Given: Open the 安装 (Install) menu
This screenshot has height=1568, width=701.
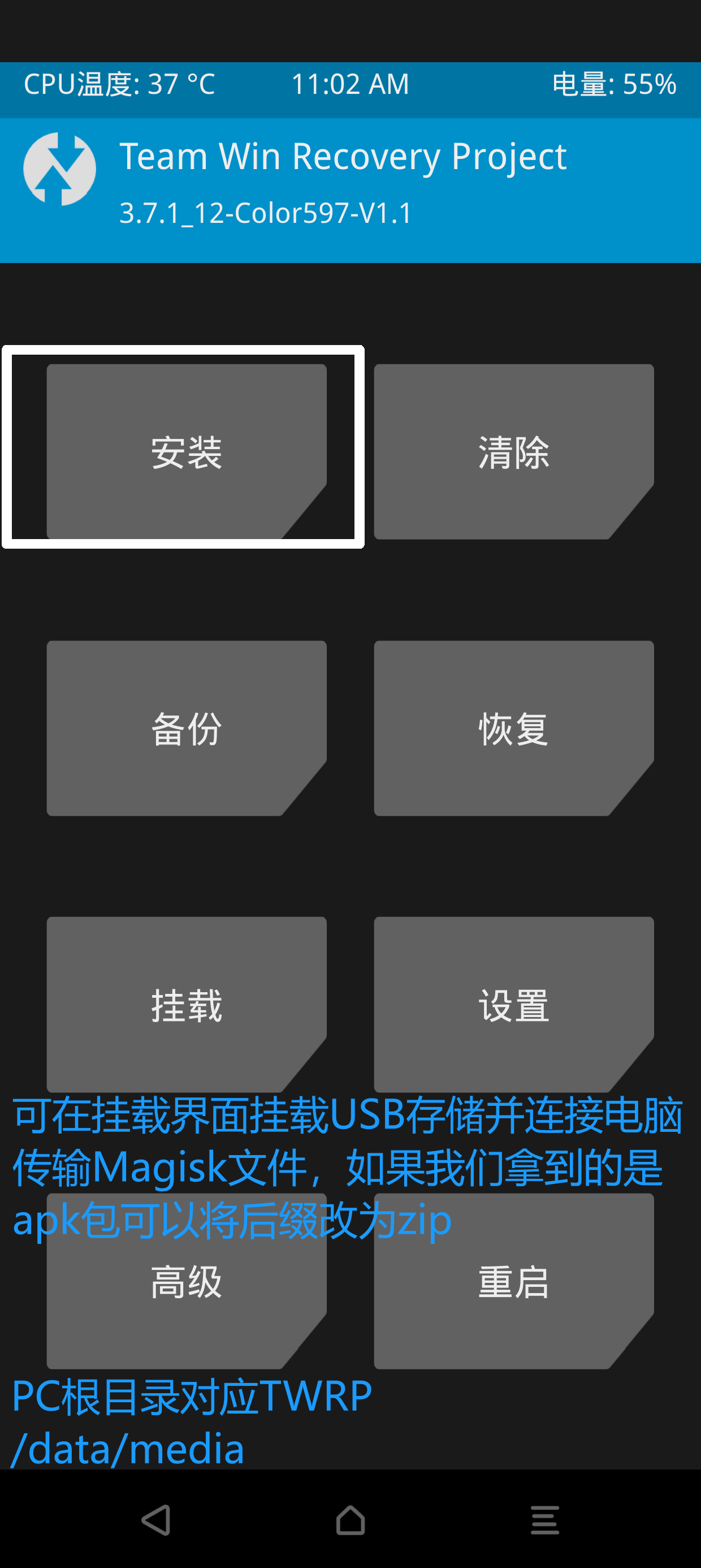Looking at the screenshot, I should pos(186,451).
